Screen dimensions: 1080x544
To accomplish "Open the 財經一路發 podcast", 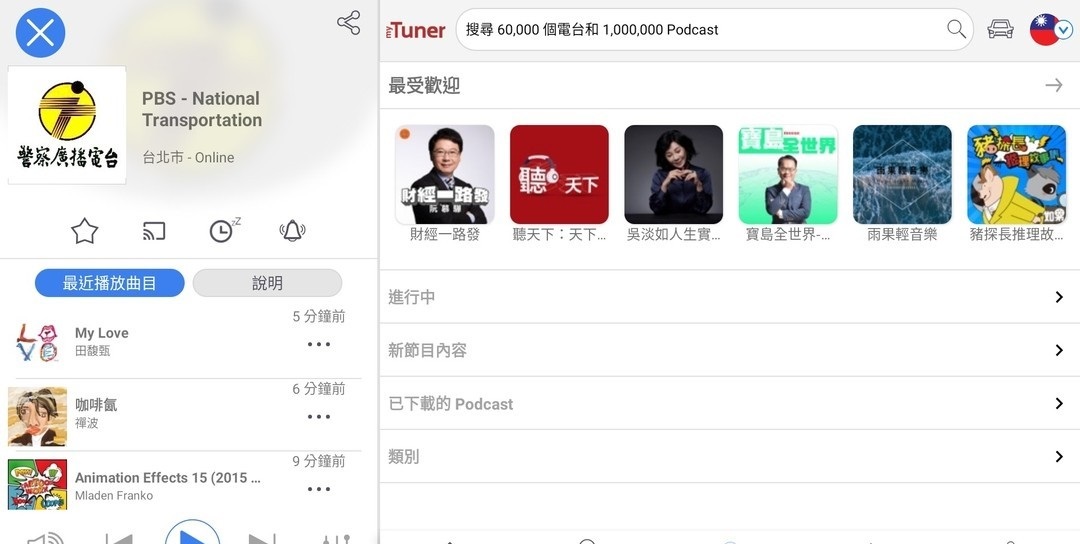I will [445, 175].
